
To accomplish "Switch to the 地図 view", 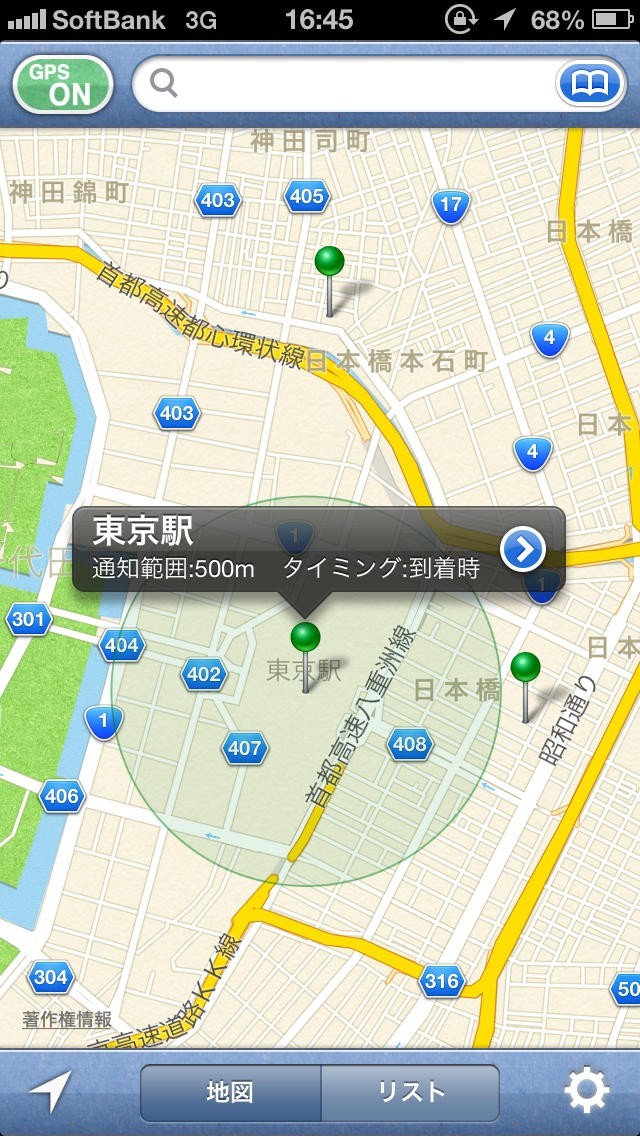I will (230, 1092).
